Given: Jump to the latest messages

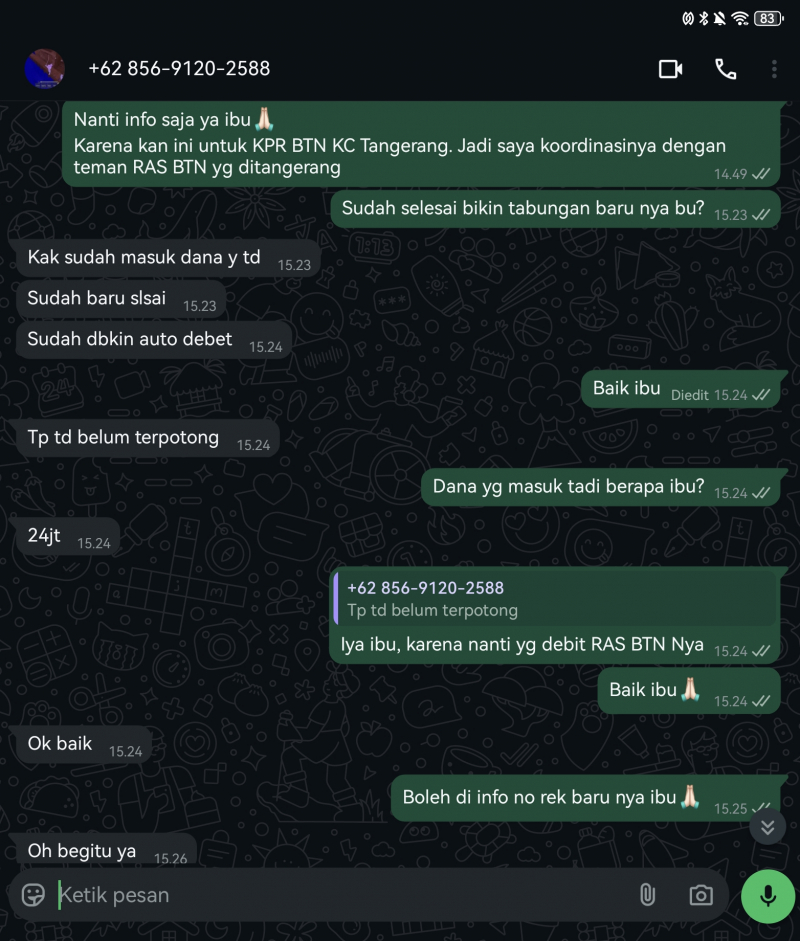Looking at the screenshot, I should click(x=767, y=827).
